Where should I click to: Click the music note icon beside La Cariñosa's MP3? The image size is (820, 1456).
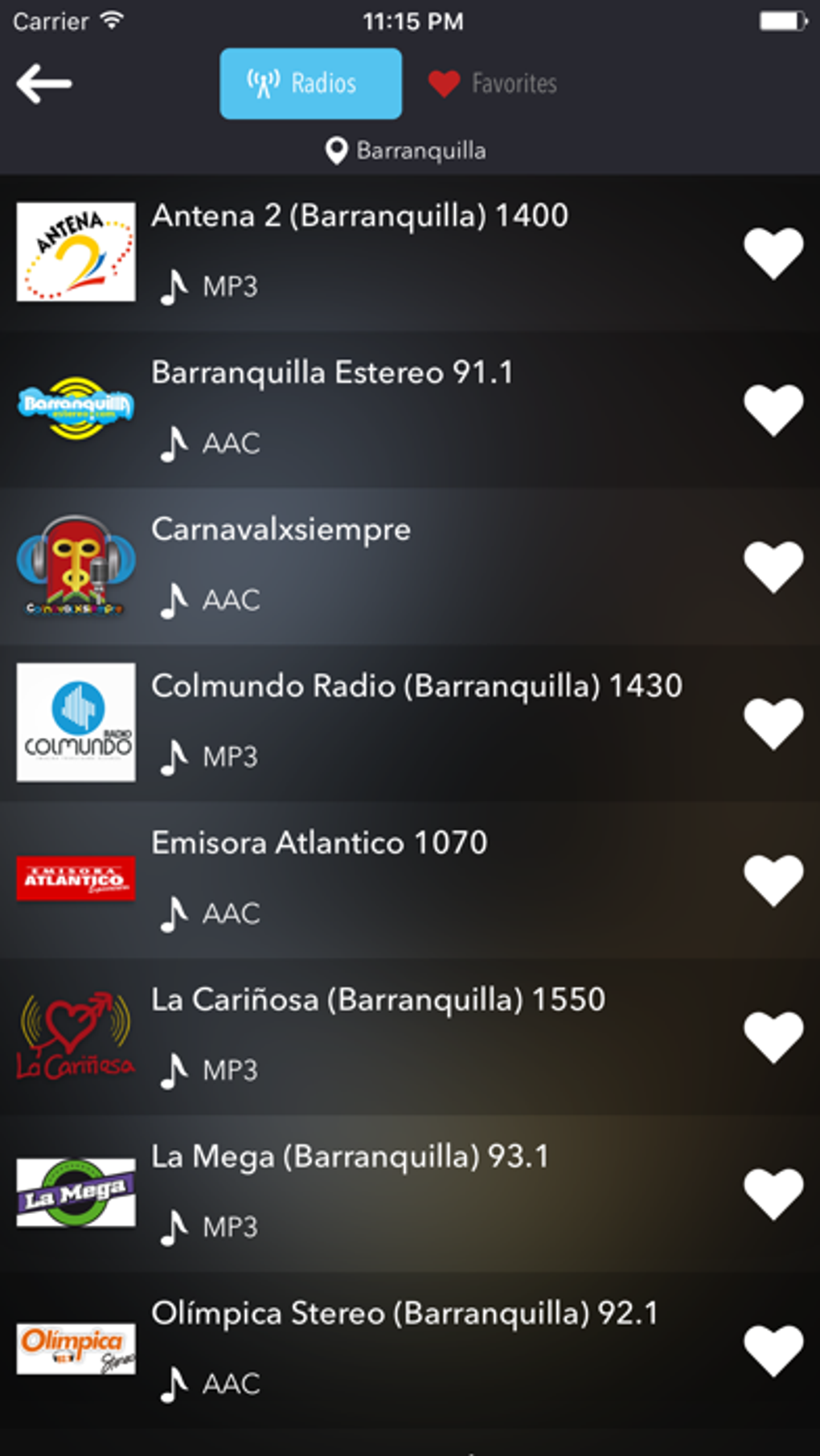click(174, 1069)
